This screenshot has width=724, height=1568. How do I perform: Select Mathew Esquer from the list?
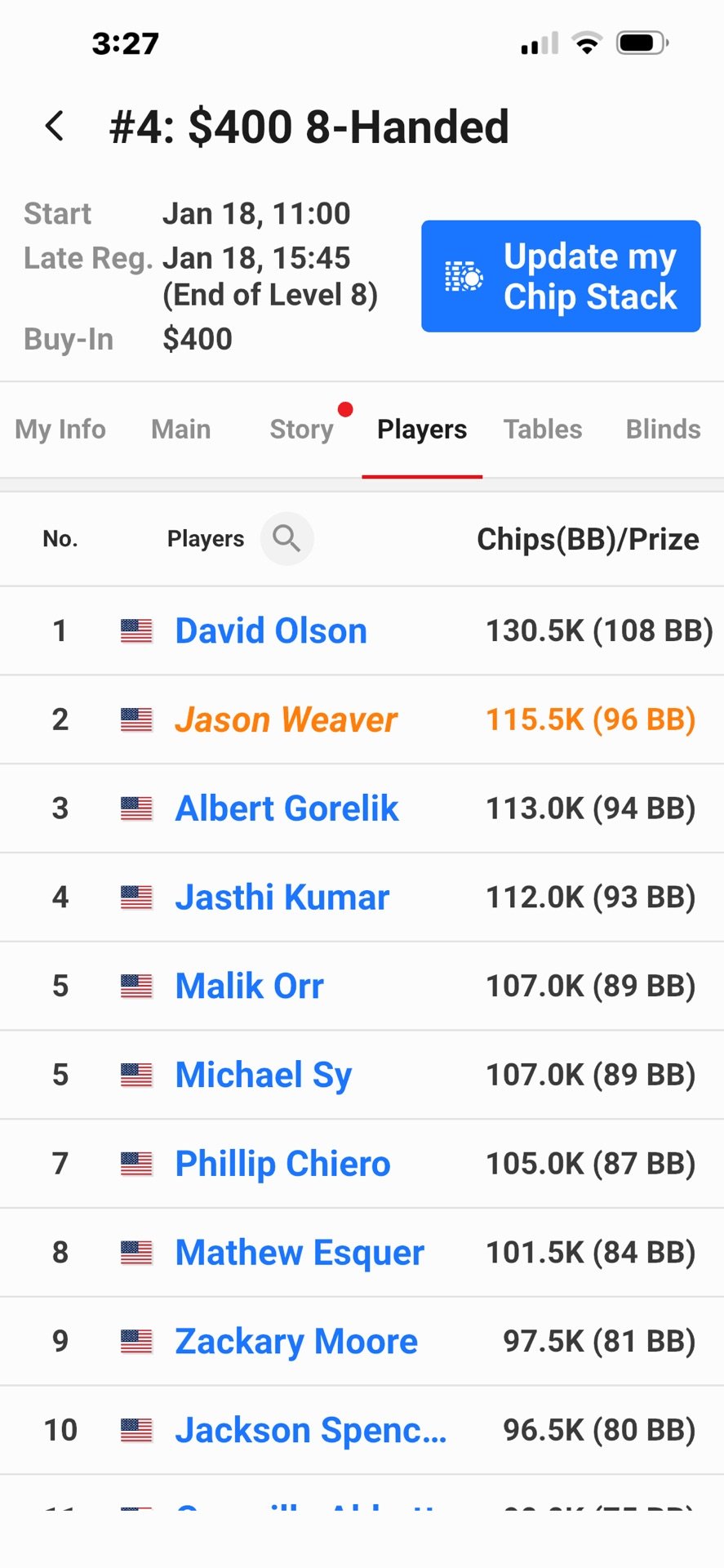click(300, 1253)
